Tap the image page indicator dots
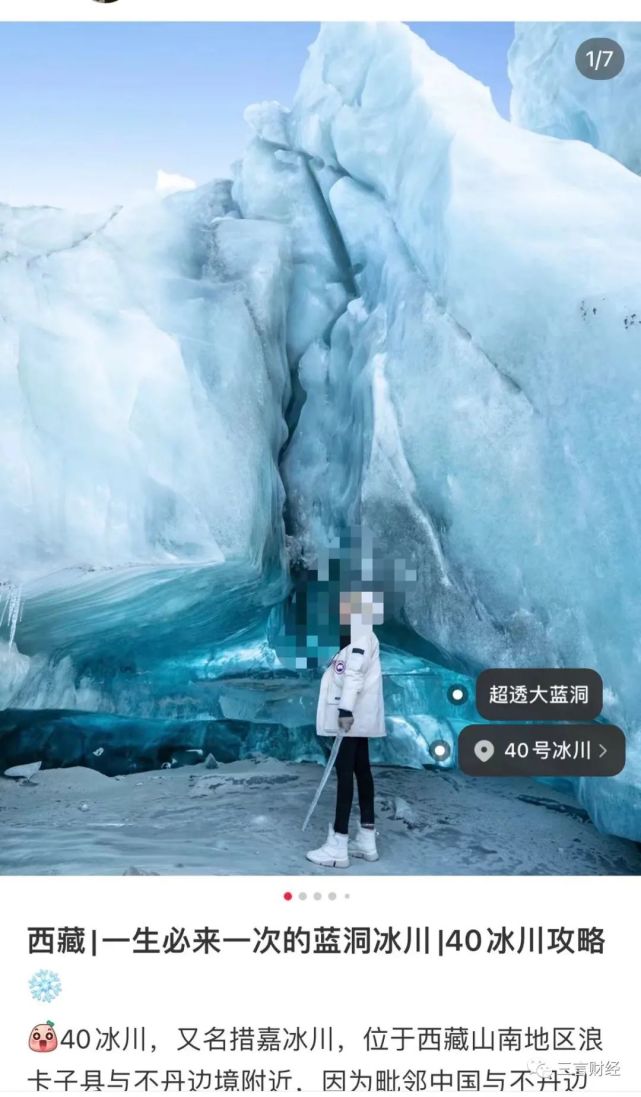The image size is (641, 1097). (317, 896)
